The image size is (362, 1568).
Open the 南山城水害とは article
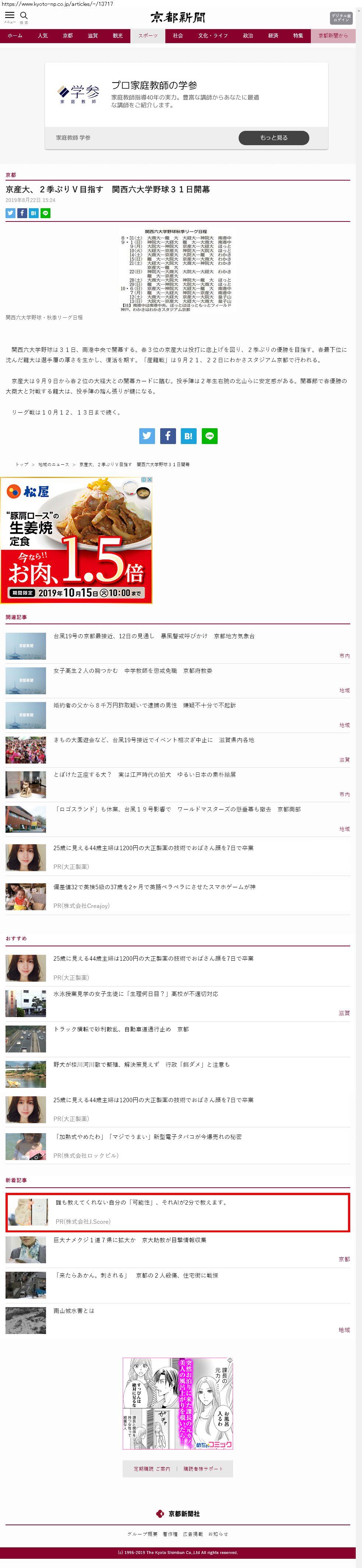point(74,1310)
